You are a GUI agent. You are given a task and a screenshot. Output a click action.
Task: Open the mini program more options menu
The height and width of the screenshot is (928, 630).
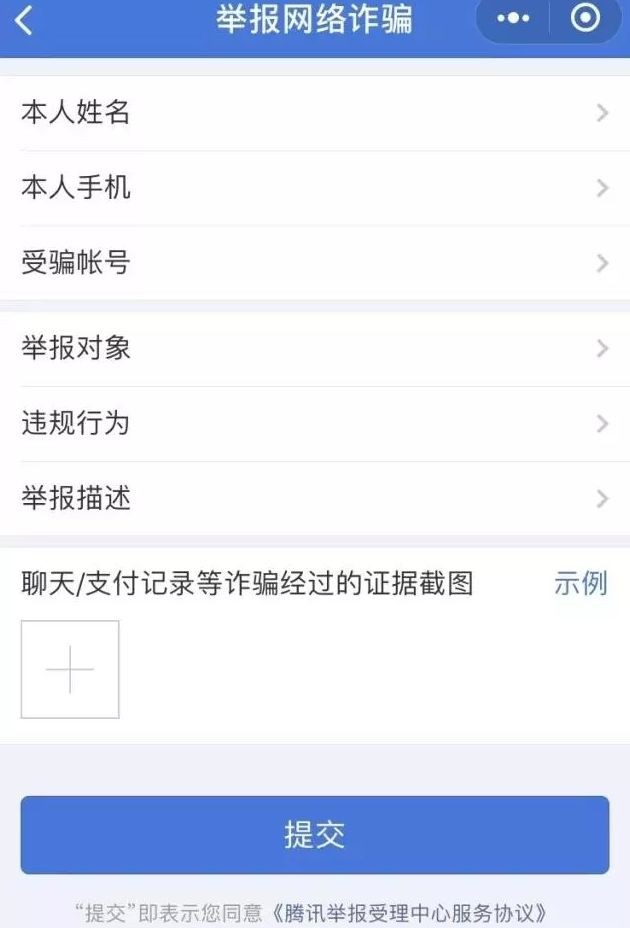coord(514,19)
